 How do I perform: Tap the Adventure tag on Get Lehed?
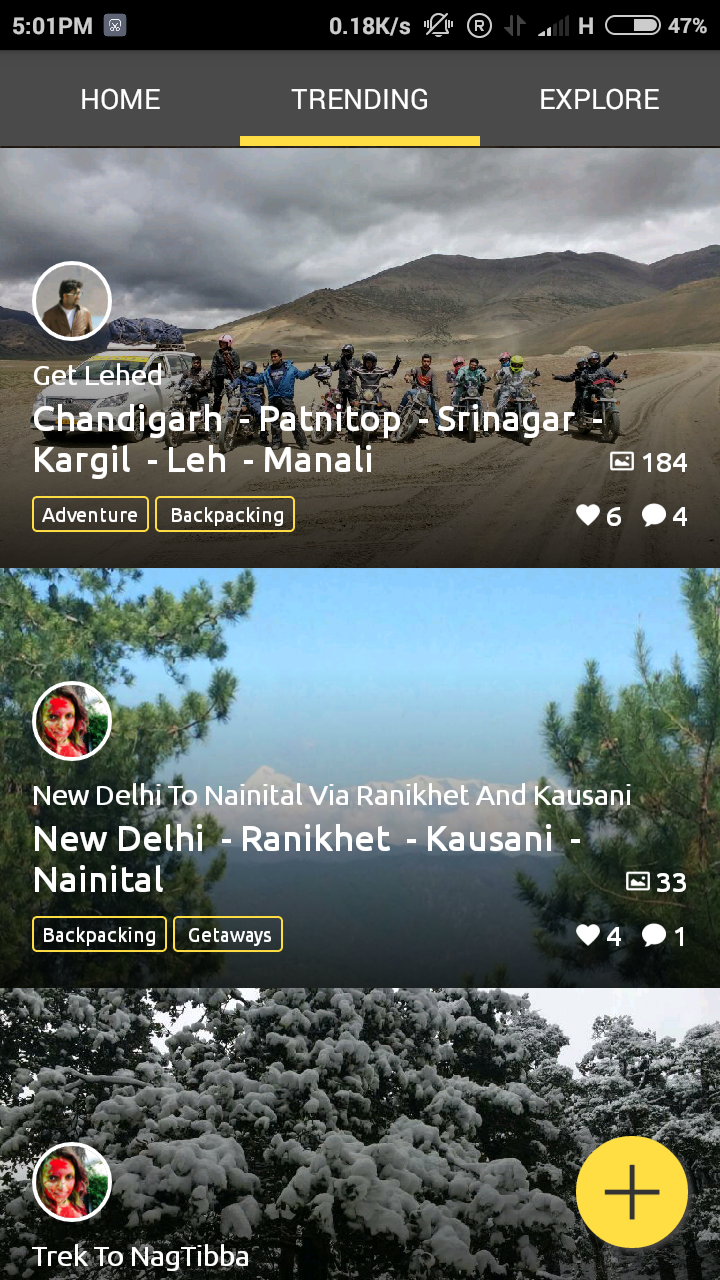coord(90,515)
